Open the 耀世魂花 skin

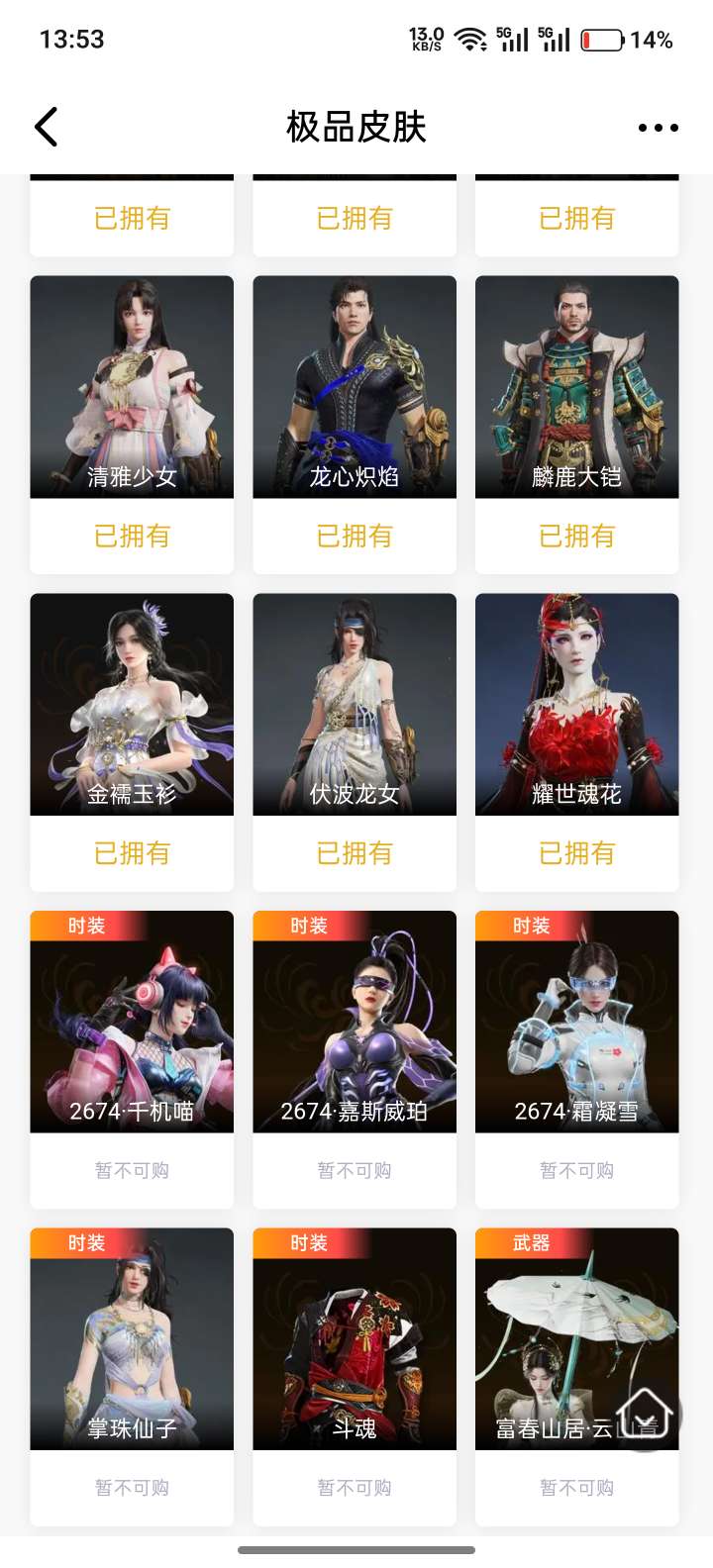click(576, 704)
